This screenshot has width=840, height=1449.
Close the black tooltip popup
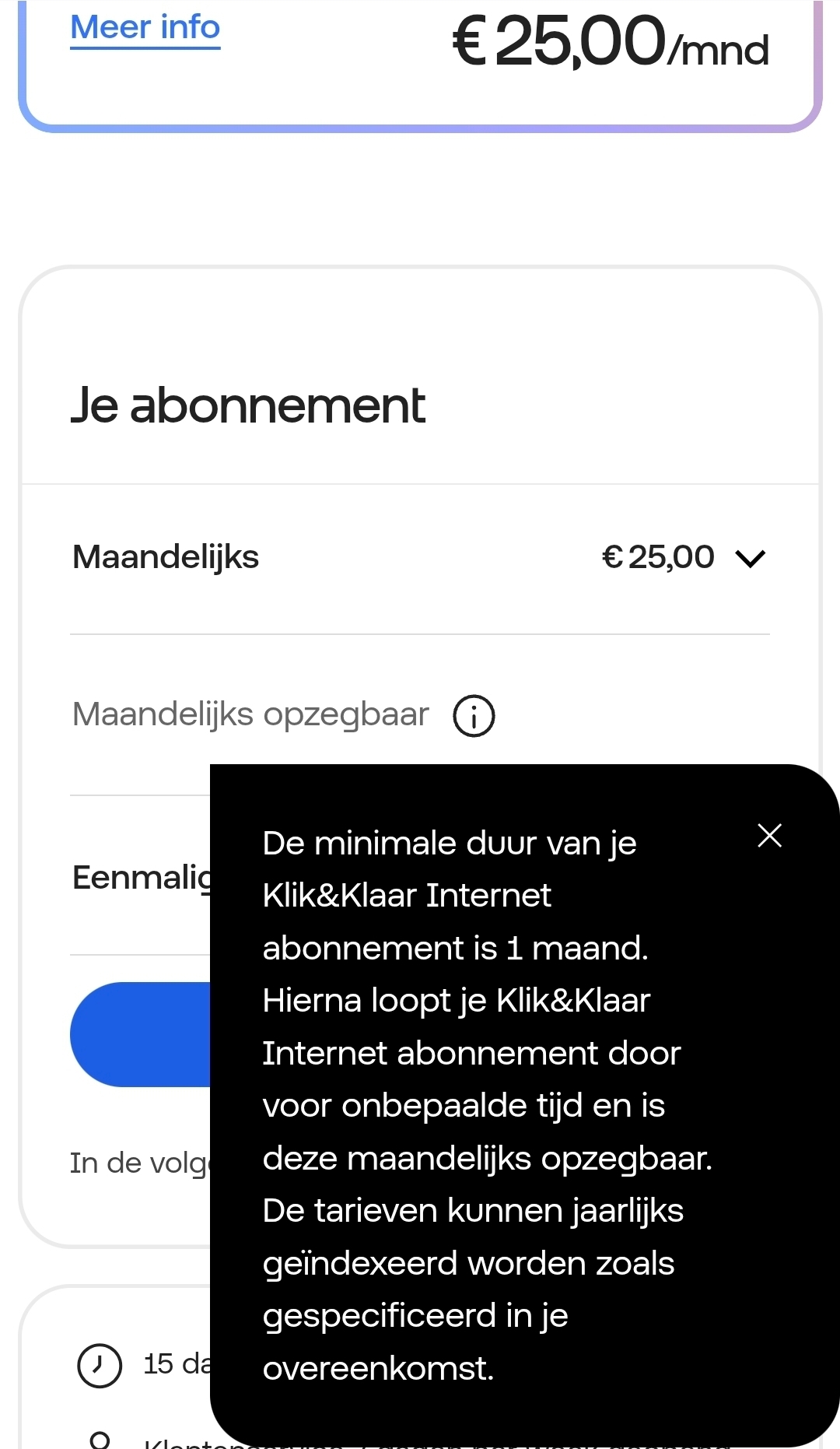(x=769, y=836)
